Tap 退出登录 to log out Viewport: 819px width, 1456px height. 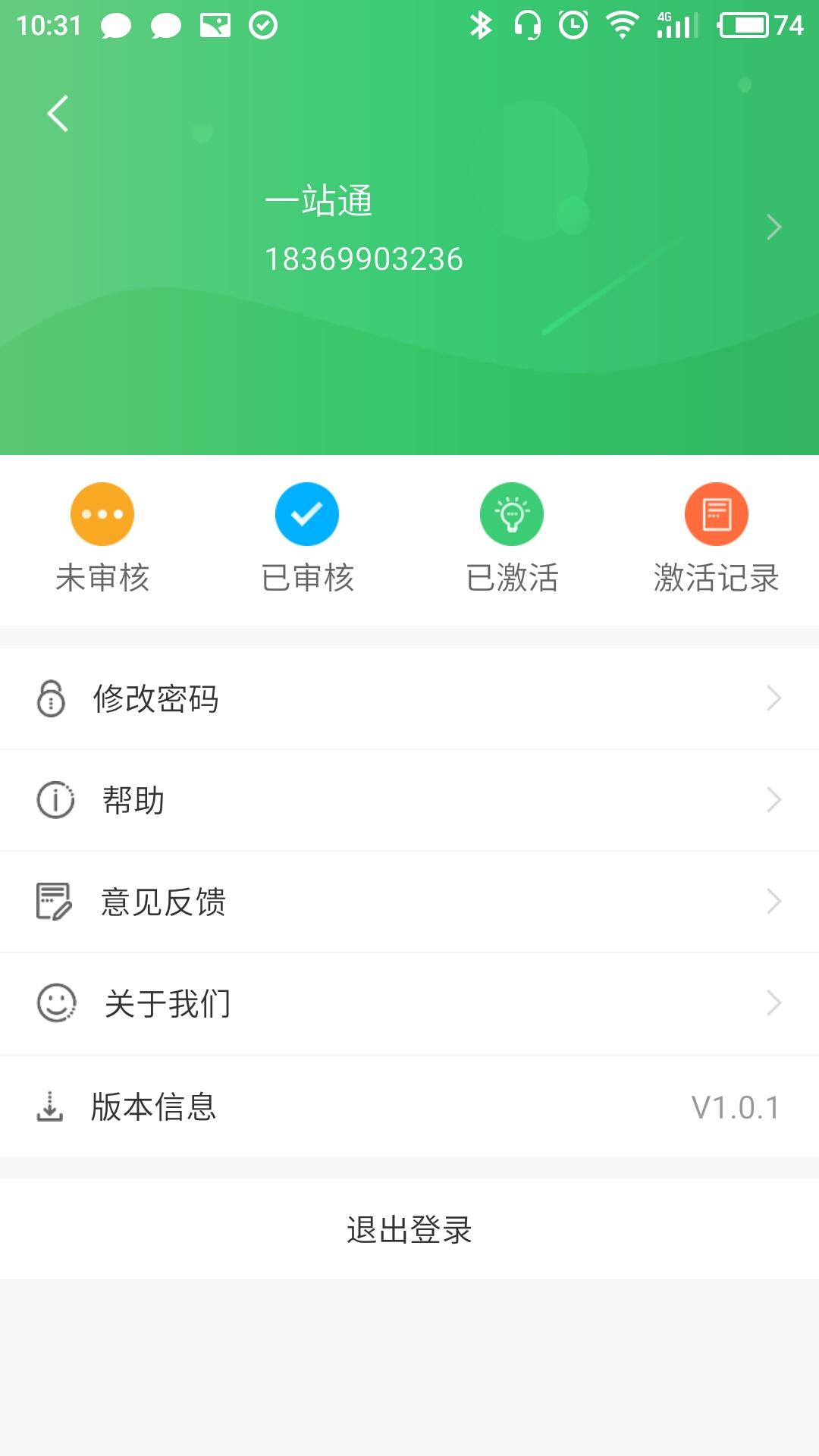409,1229
